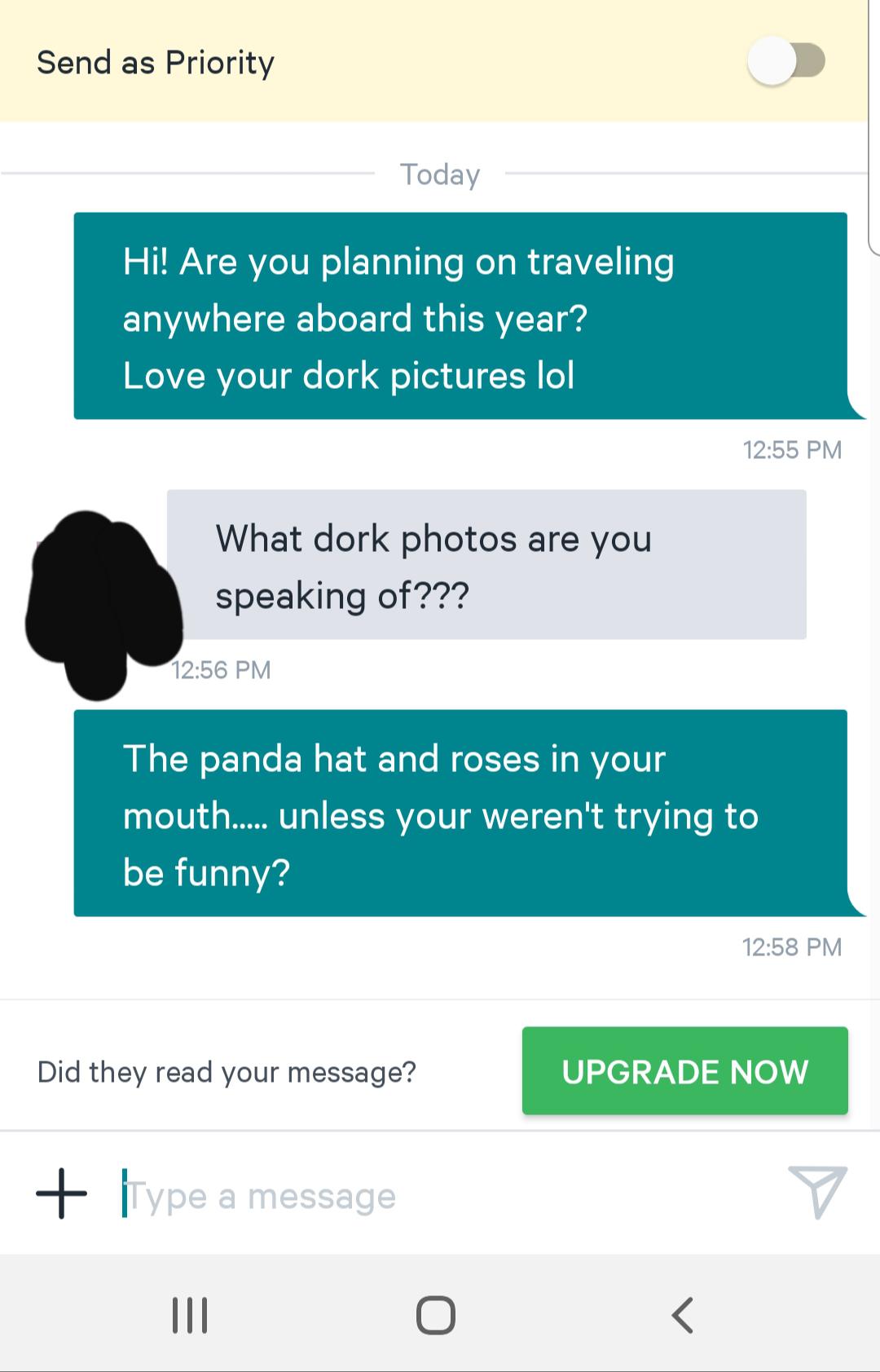Focus the Type a message field
Image resolution: width=880 pixels, height=1372 pixels.
coord(440,1196)
